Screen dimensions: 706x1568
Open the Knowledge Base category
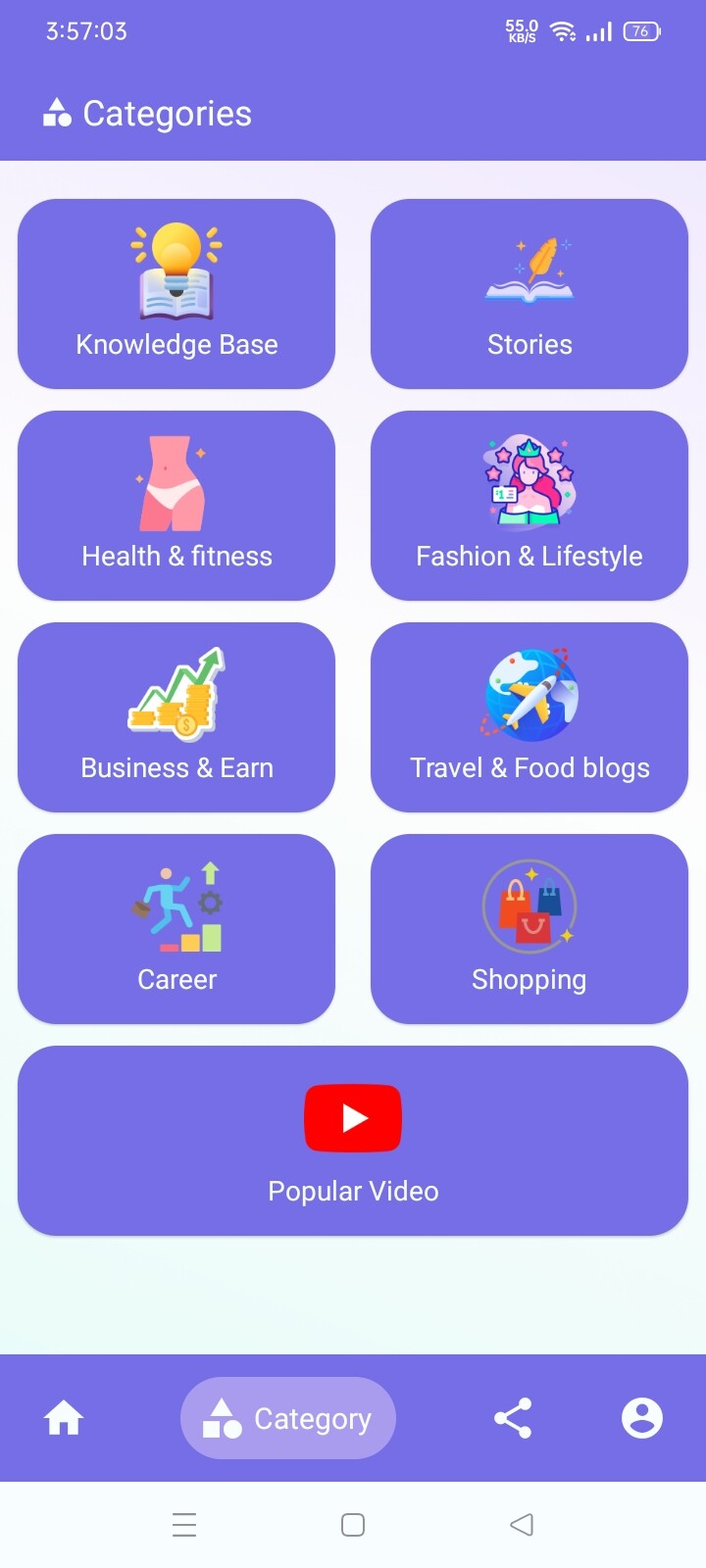[176, 294]
